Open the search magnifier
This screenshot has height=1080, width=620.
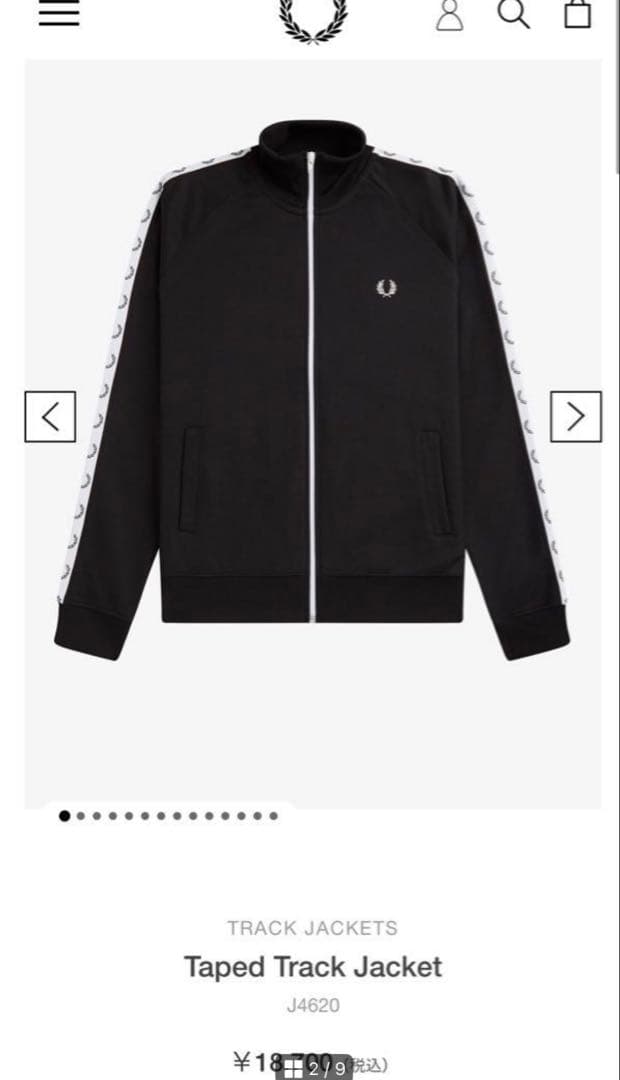513,14
